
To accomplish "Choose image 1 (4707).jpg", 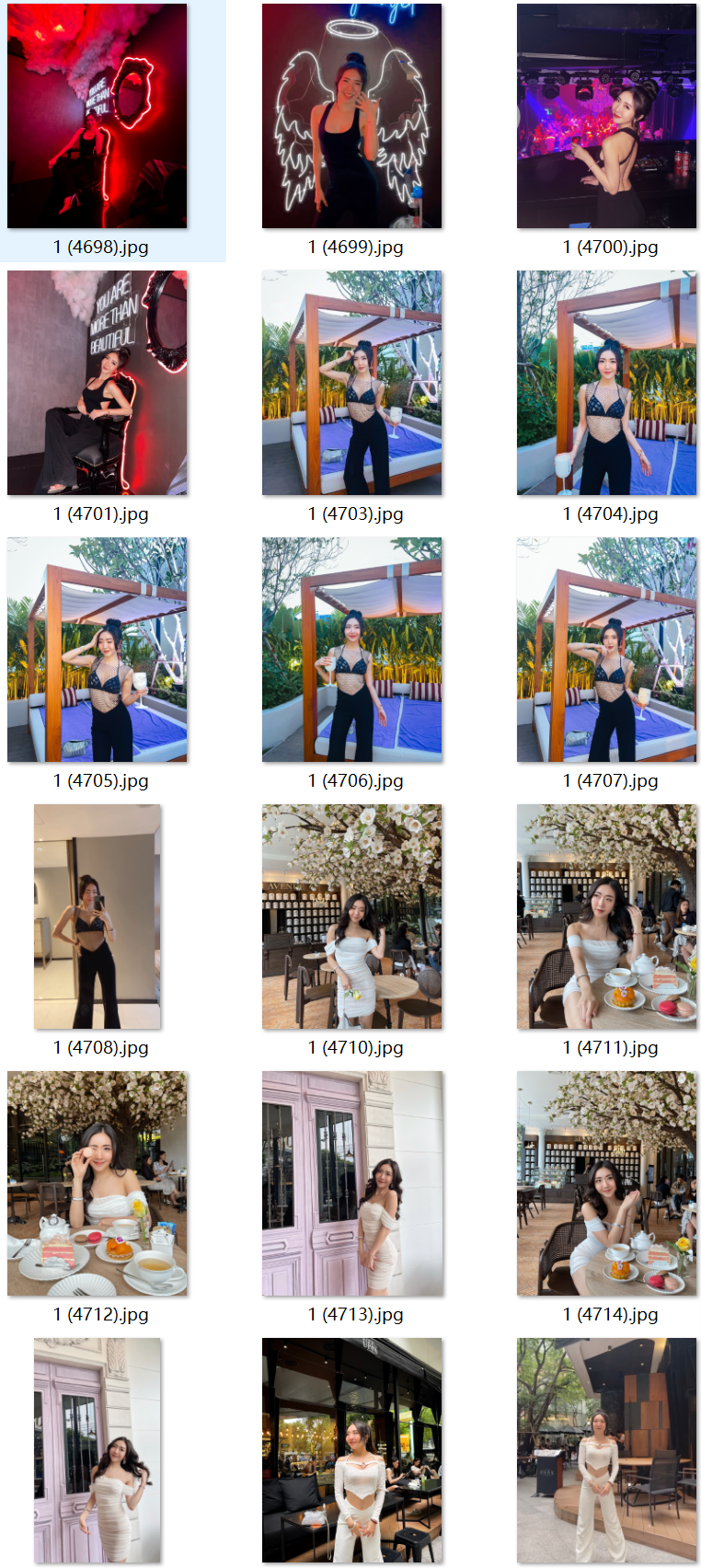I will pyautogui.click(x=606, y=650).
